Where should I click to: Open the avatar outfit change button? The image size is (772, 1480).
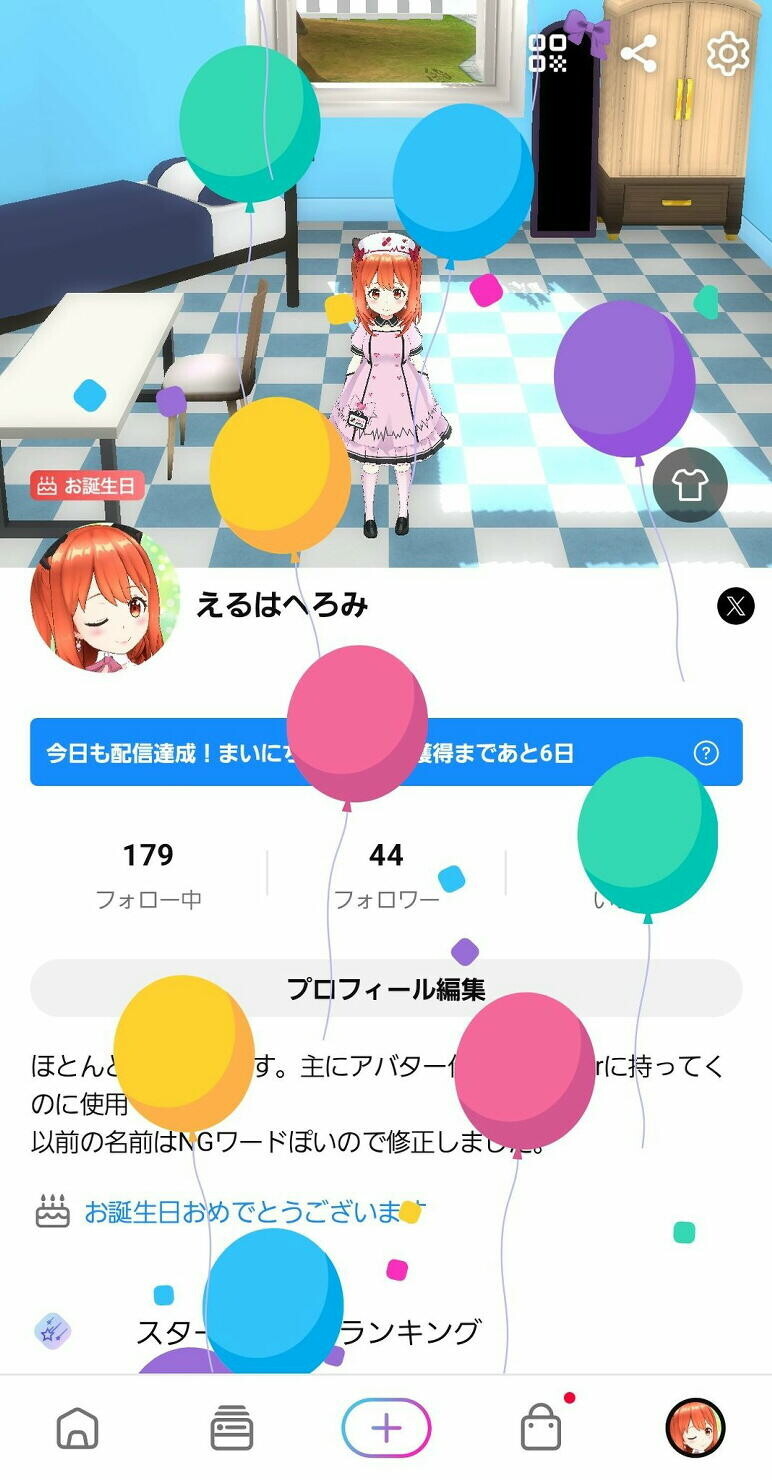(x=690, y=486)
